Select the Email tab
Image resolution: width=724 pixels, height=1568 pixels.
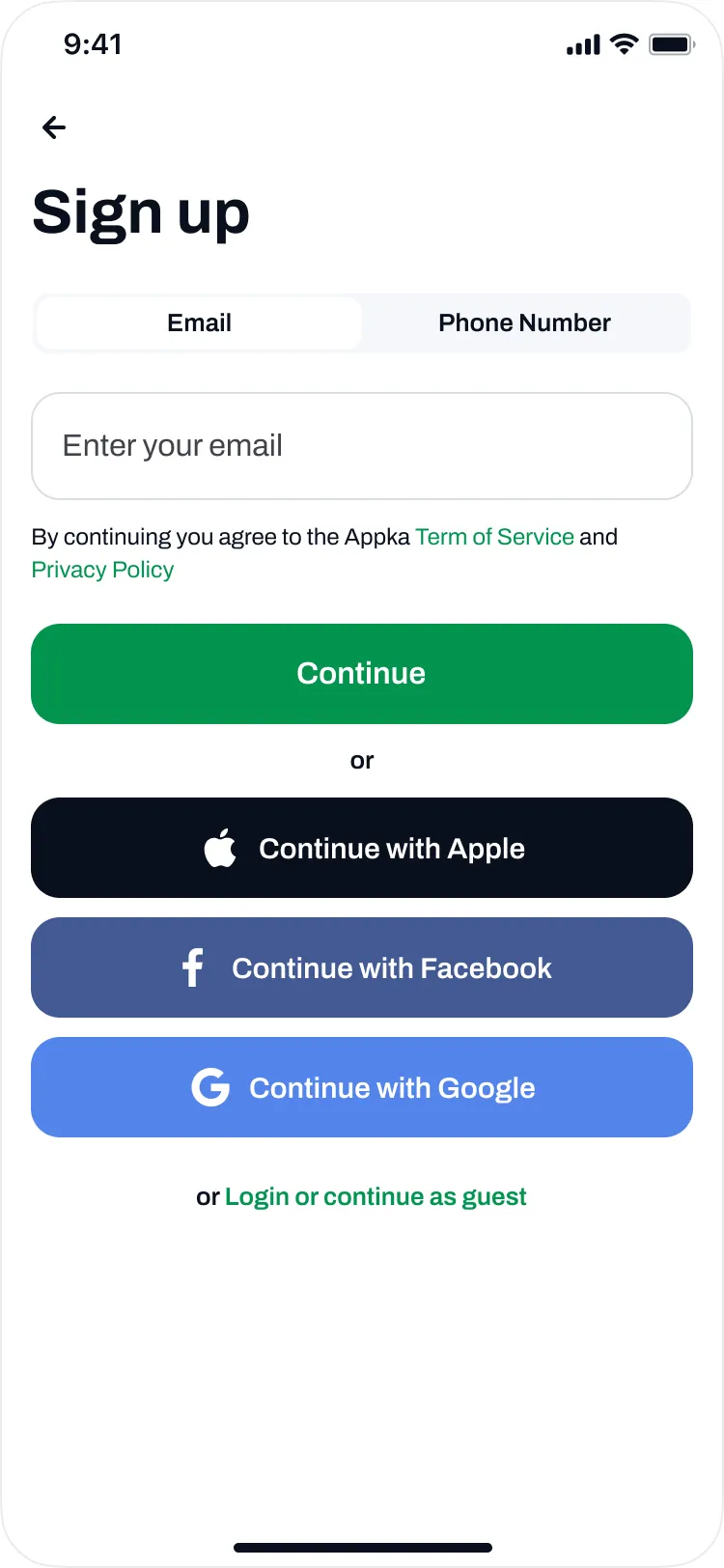point(199,323)
